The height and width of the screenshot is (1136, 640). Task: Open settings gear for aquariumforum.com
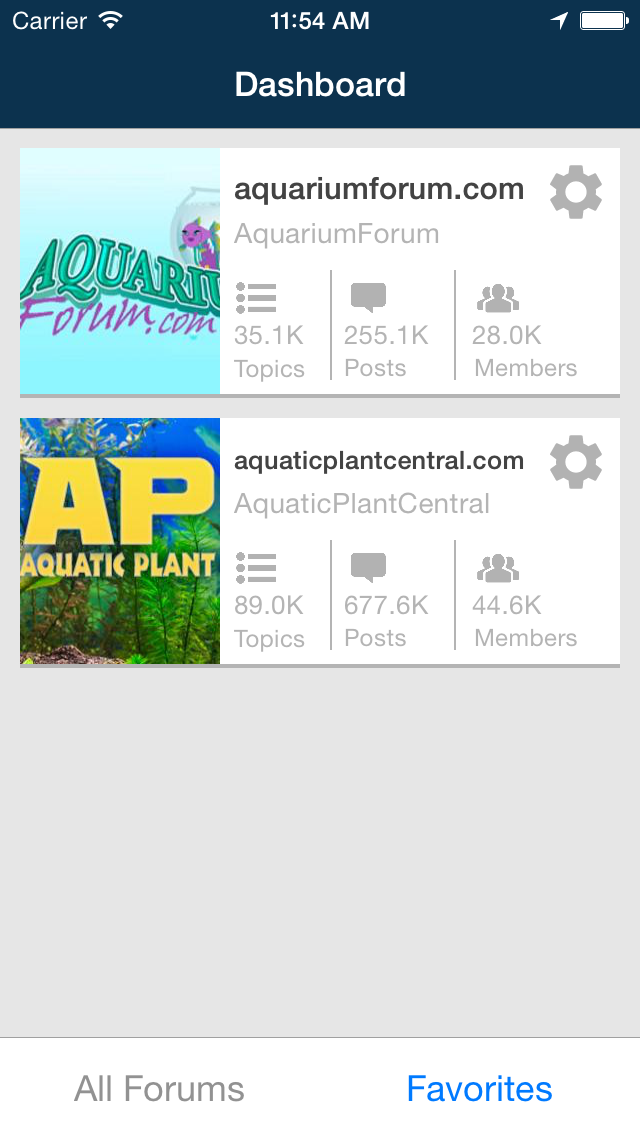pos(575,192)
